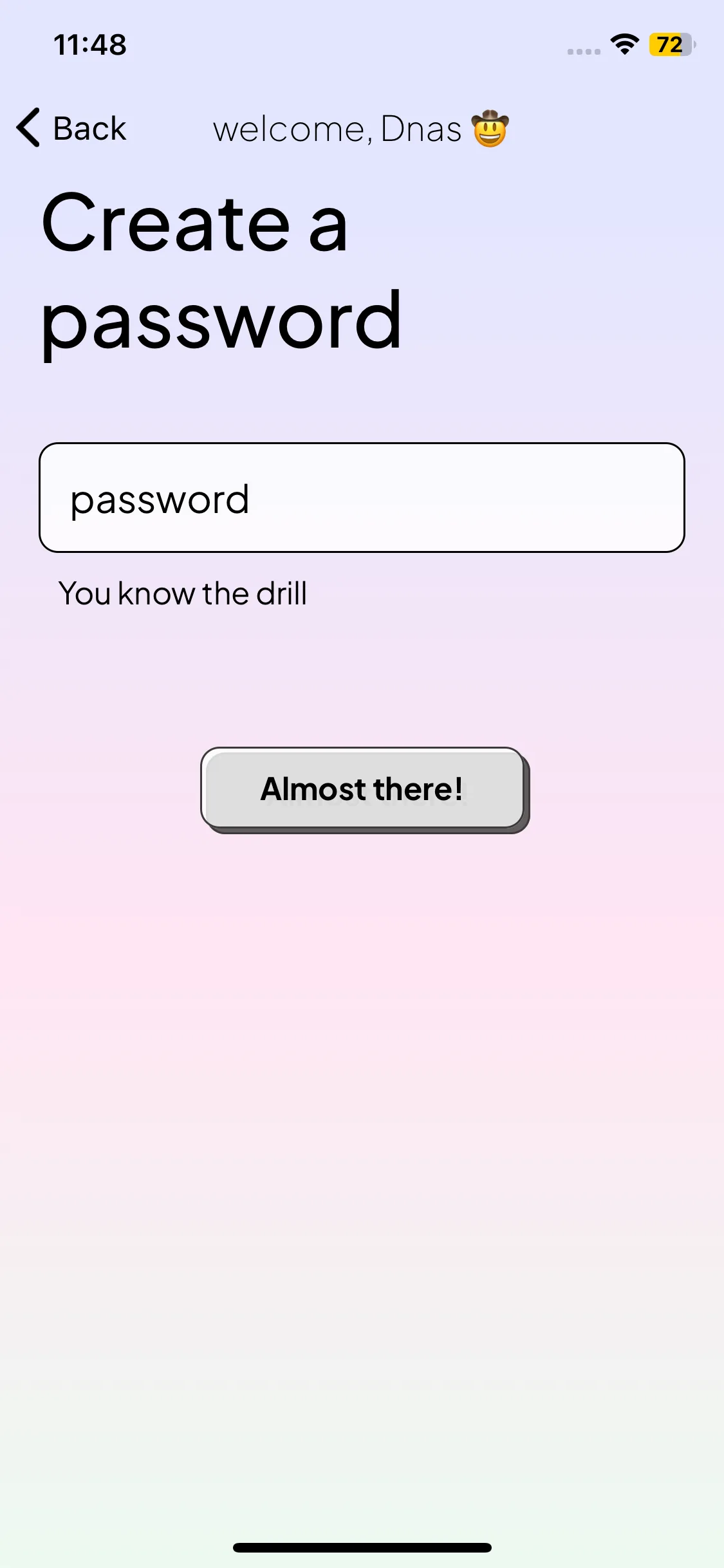Go back to the previous screen
This screenshot has width=724, height=1568.
coord(71,128)
